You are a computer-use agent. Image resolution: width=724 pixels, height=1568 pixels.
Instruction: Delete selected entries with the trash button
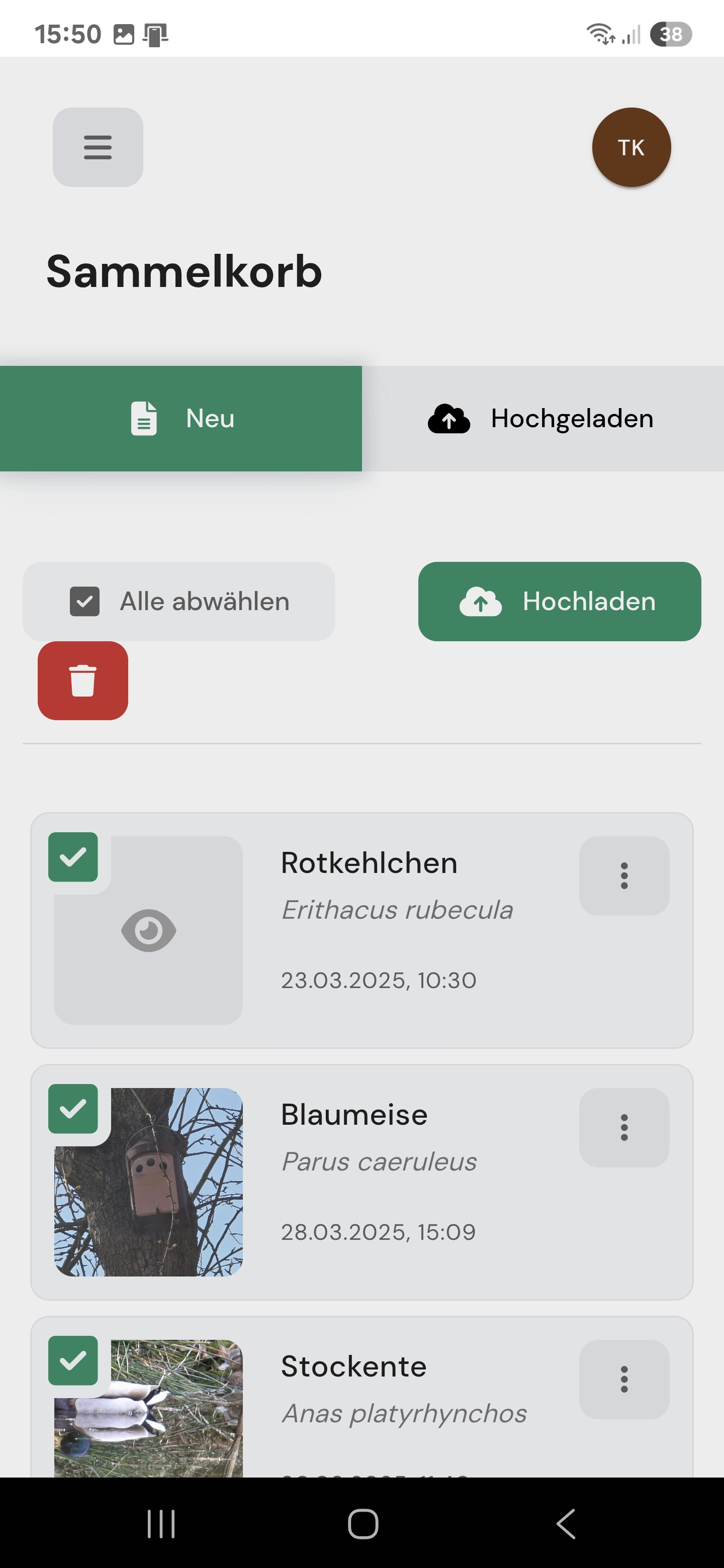point(83,680)
